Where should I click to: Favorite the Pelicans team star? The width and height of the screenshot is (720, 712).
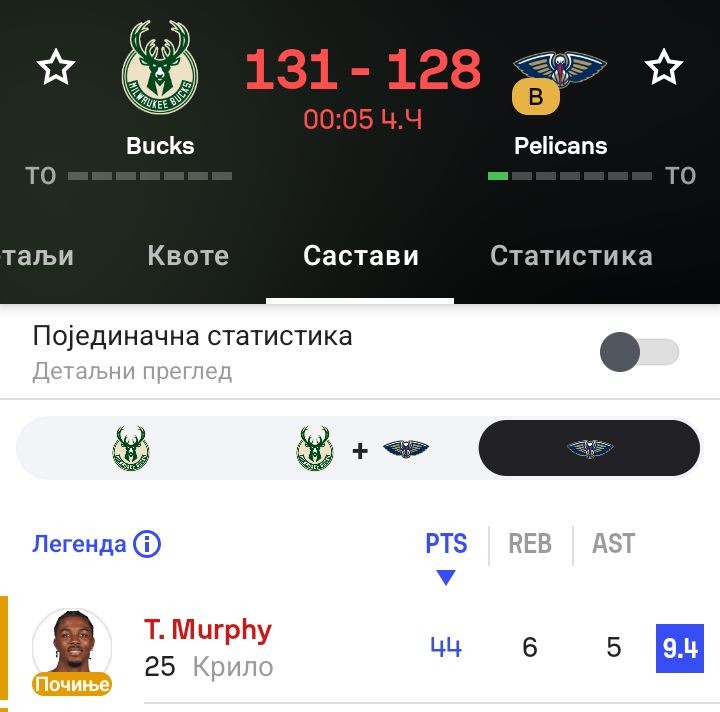tap(663, 68)
